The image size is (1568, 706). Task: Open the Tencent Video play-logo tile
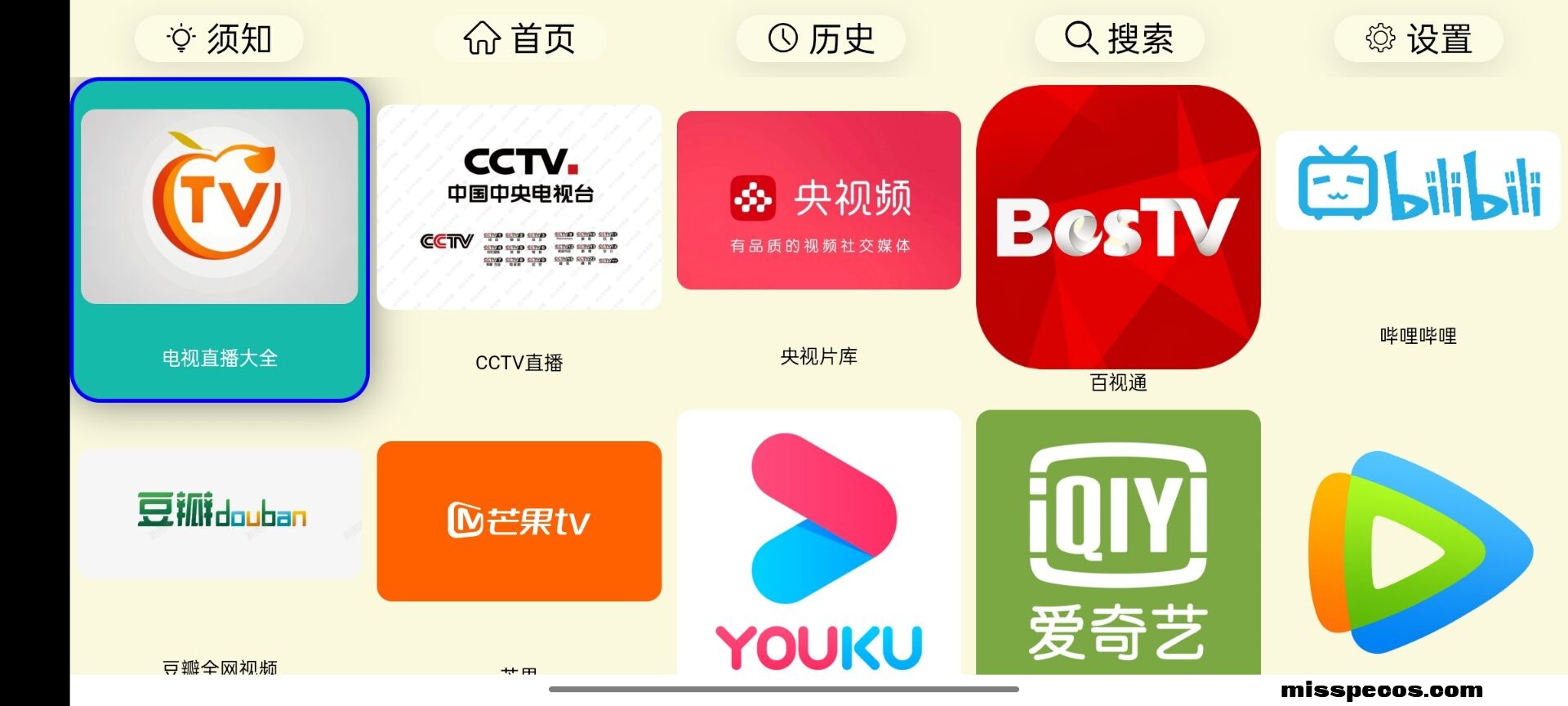coord(1419,552)
